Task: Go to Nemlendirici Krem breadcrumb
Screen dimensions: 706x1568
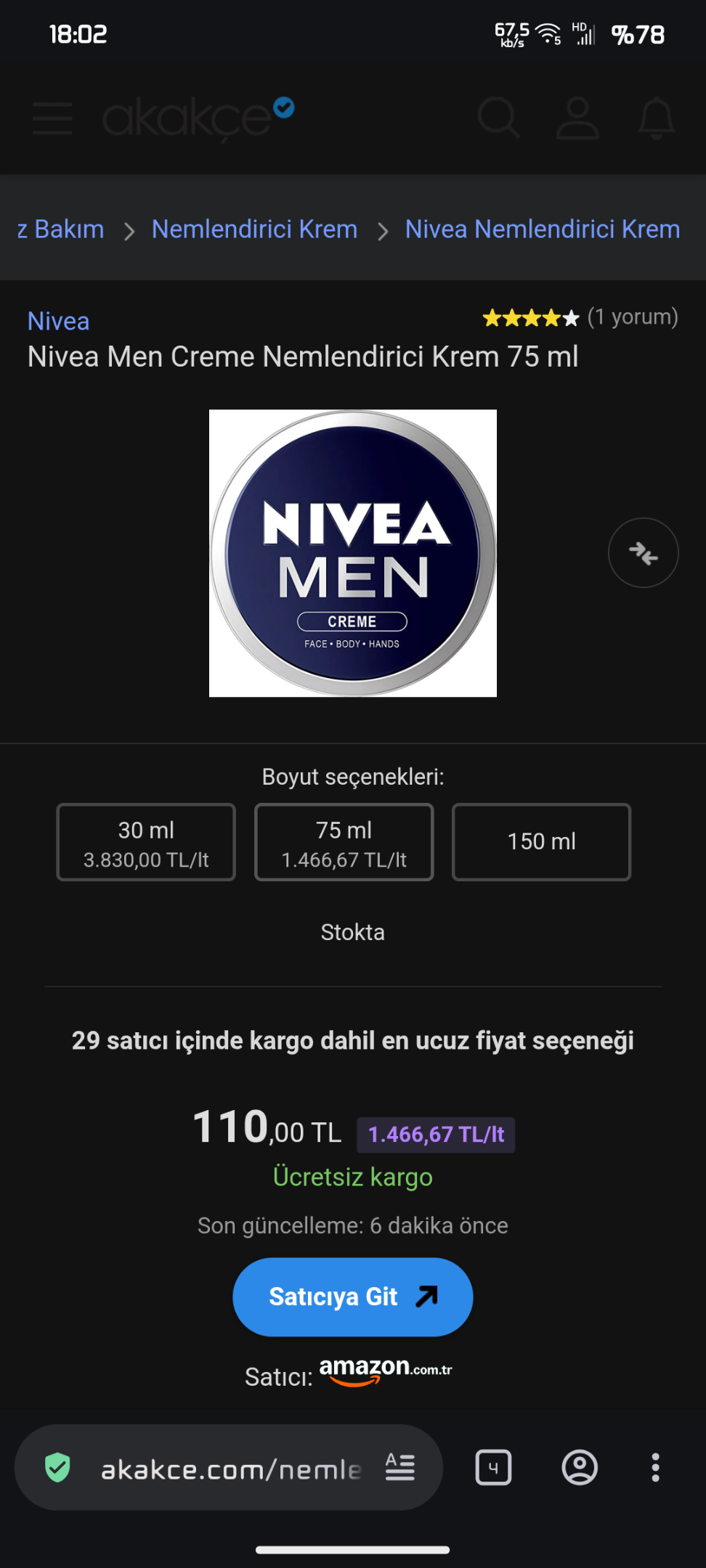Action: 254,229
